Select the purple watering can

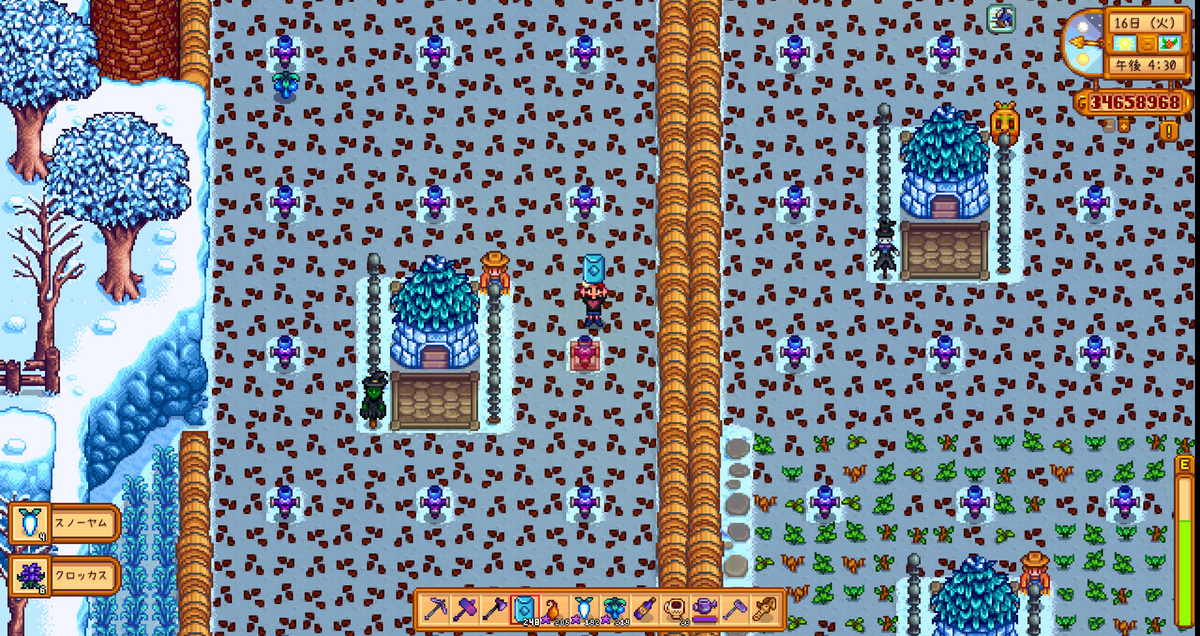point(704,607)
